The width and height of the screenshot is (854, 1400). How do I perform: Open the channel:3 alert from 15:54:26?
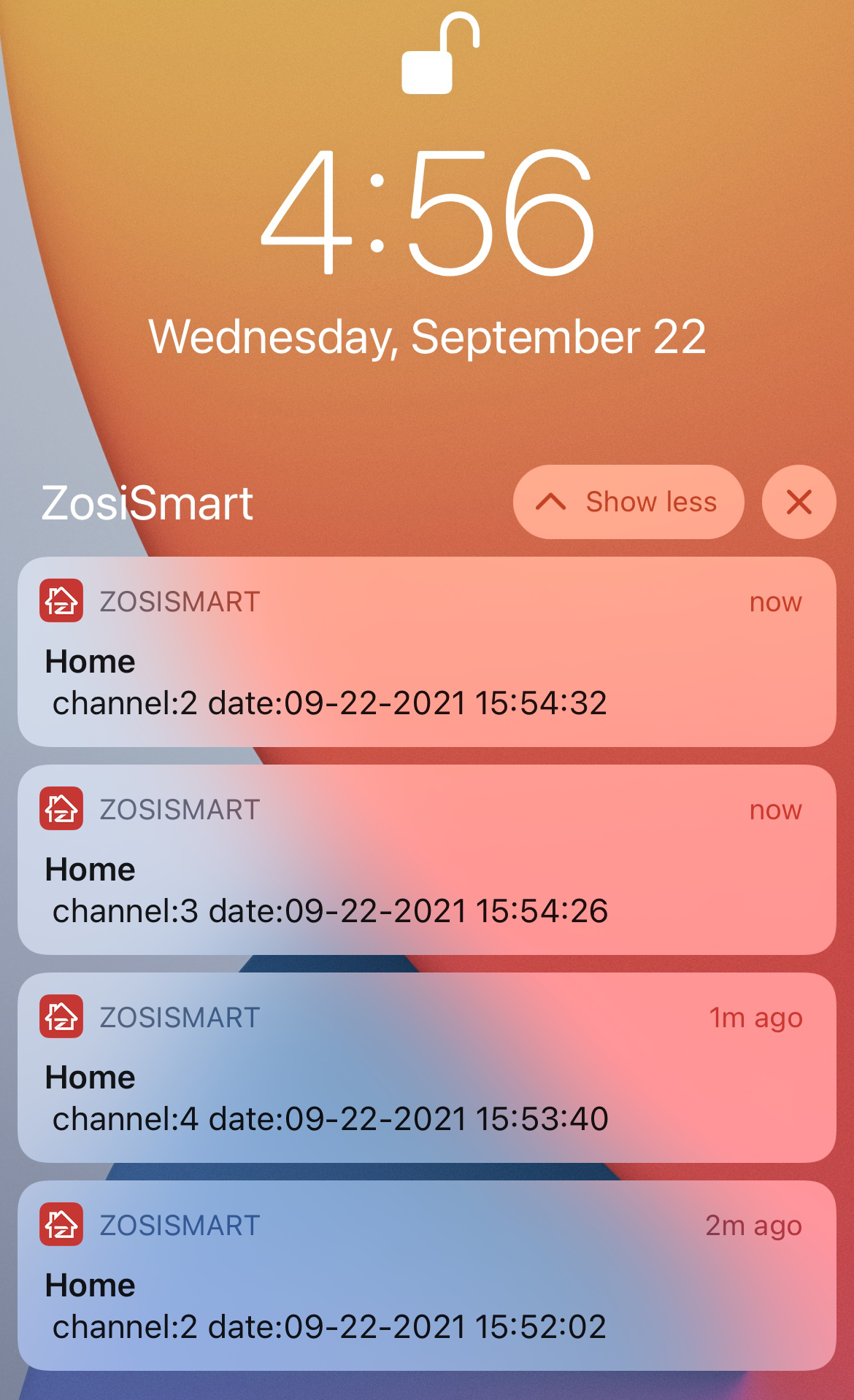point(427,859)
